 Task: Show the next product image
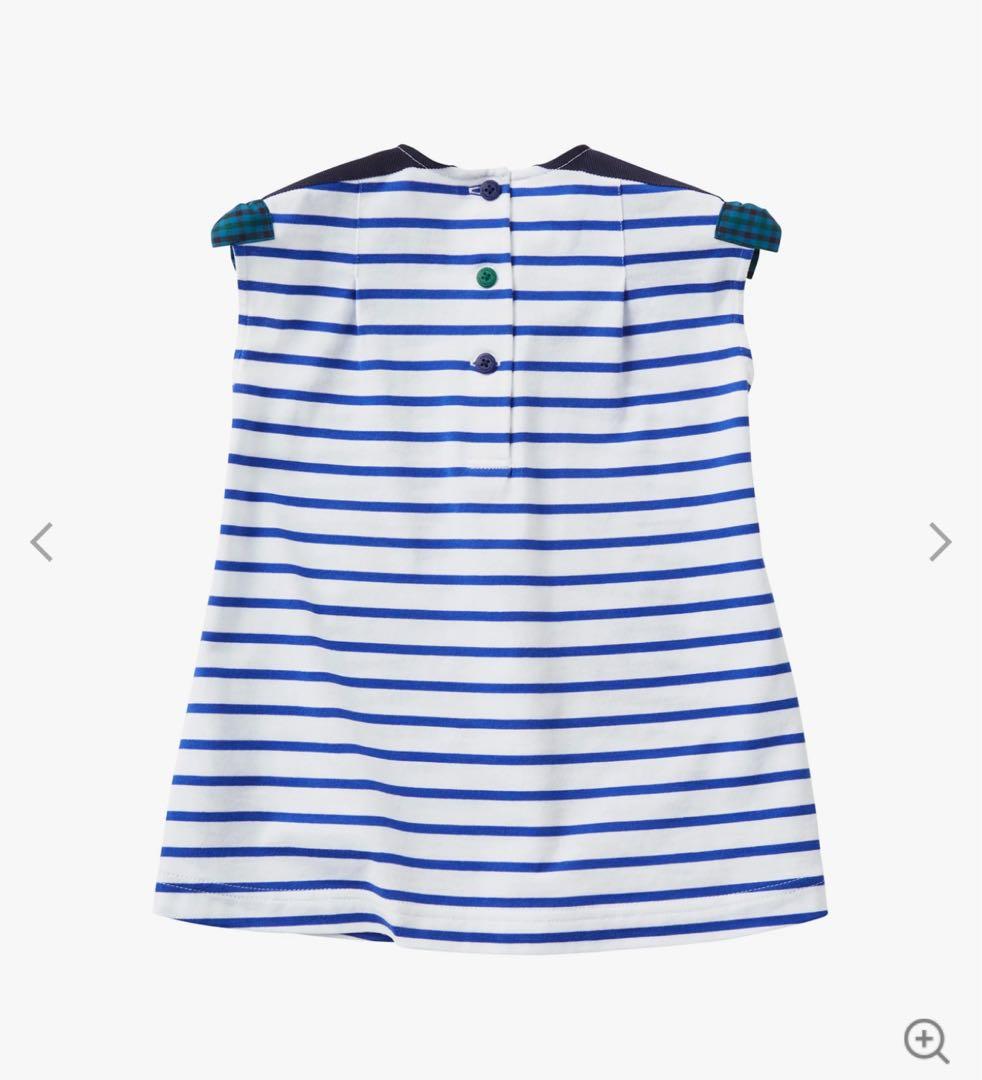click(x=939, y=542)
